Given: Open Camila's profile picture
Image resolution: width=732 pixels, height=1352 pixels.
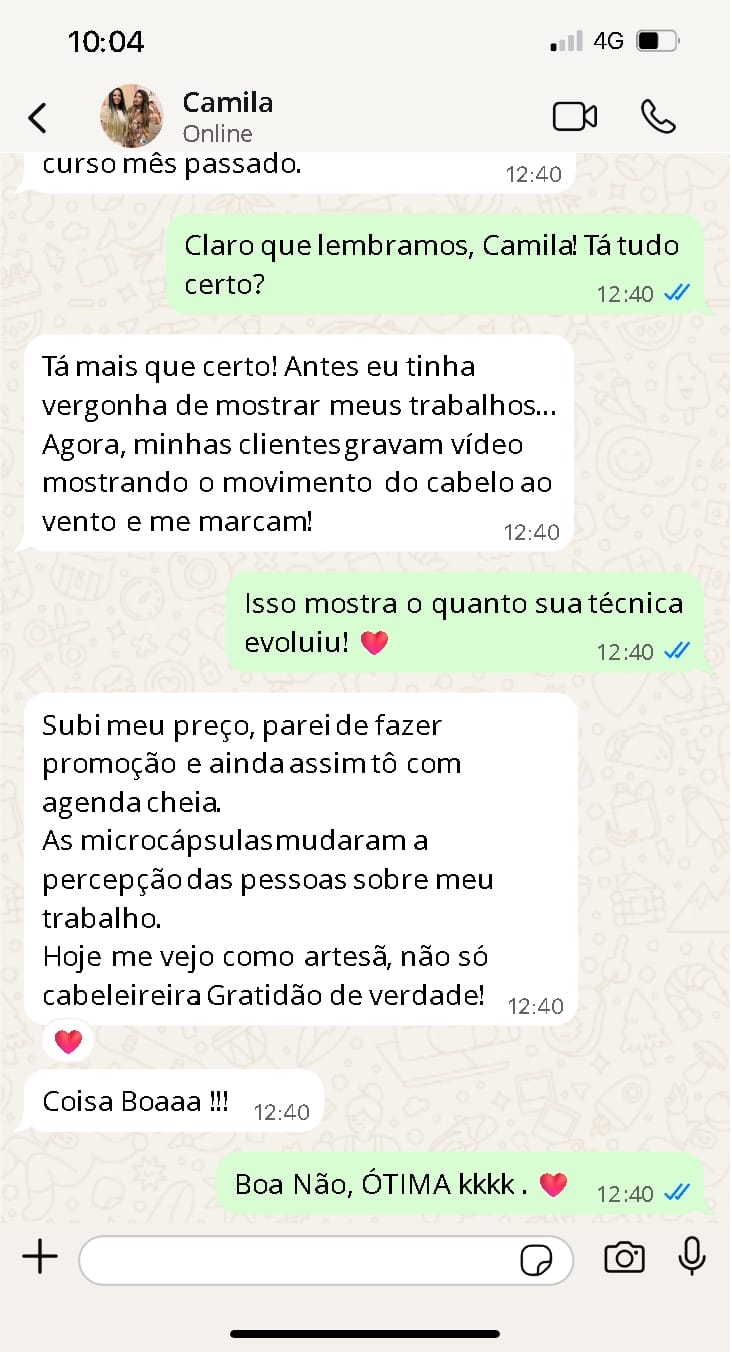Looking at the screenshot, I should point(131,117).
